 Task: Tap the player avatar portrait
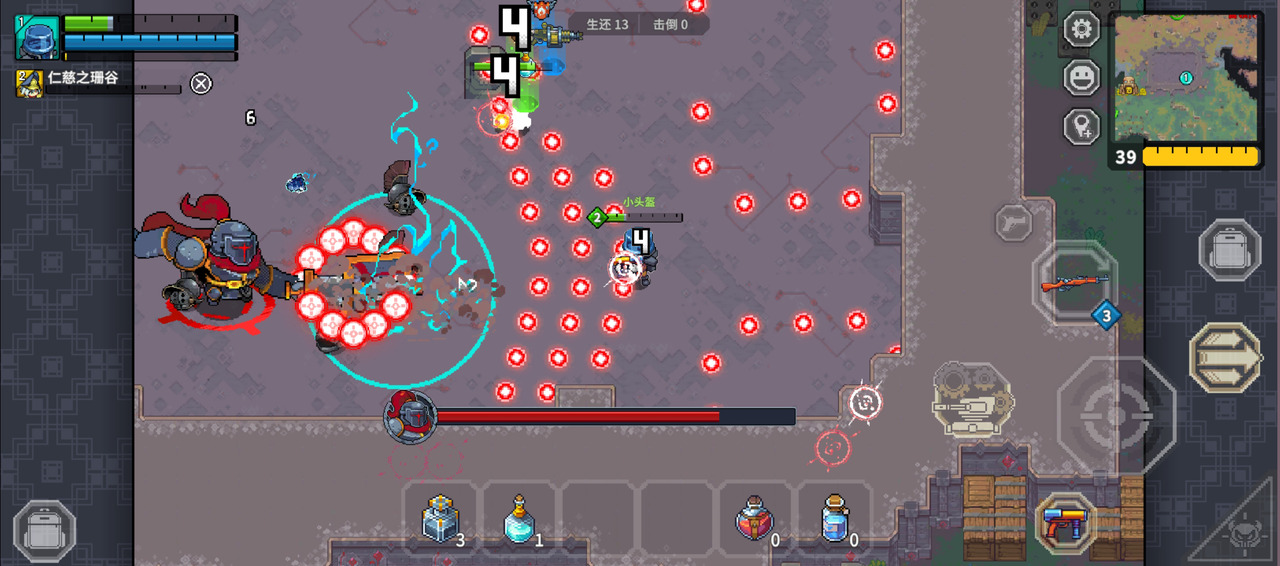click(x=37, y=38)
